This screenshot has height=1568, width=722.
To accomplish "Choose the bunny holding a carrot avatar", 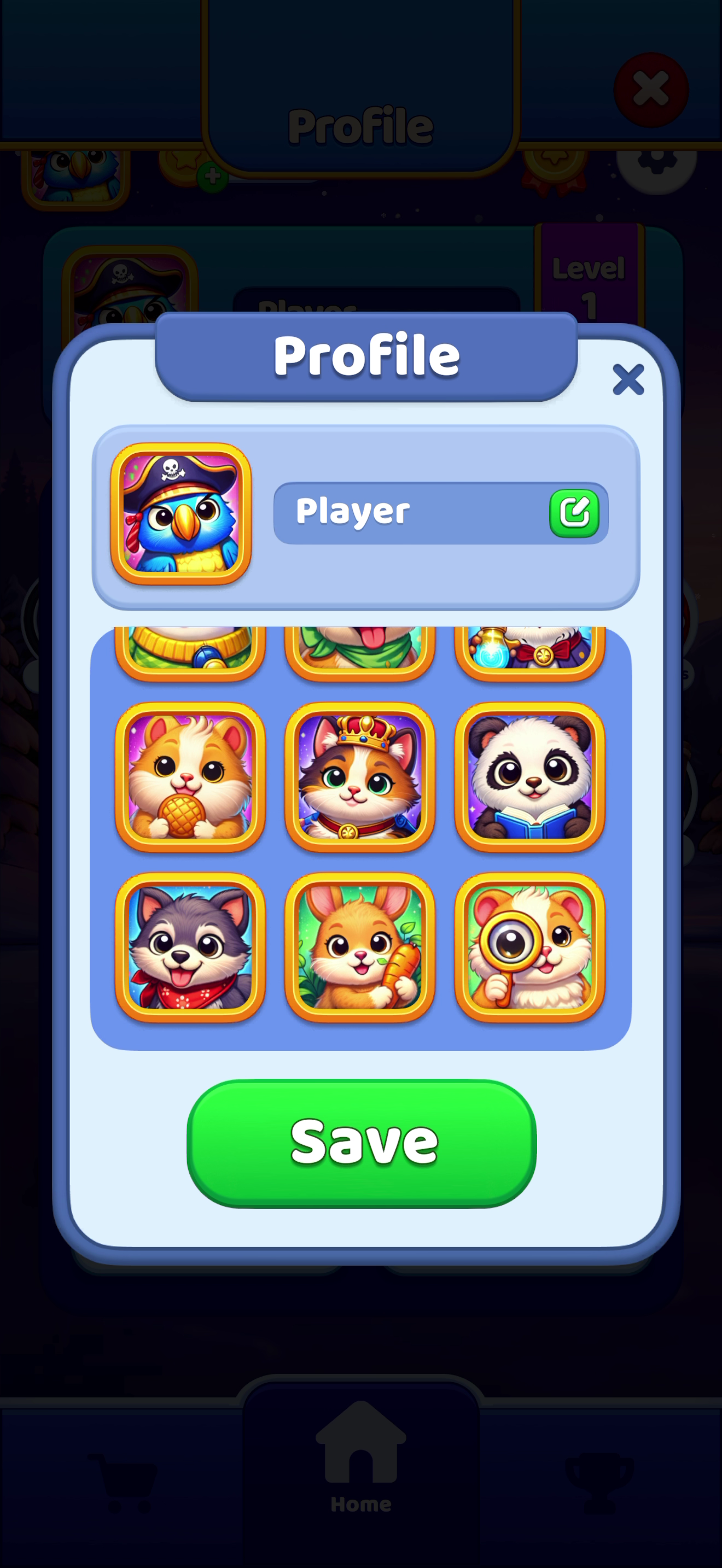I will click(x=360, y=947).
